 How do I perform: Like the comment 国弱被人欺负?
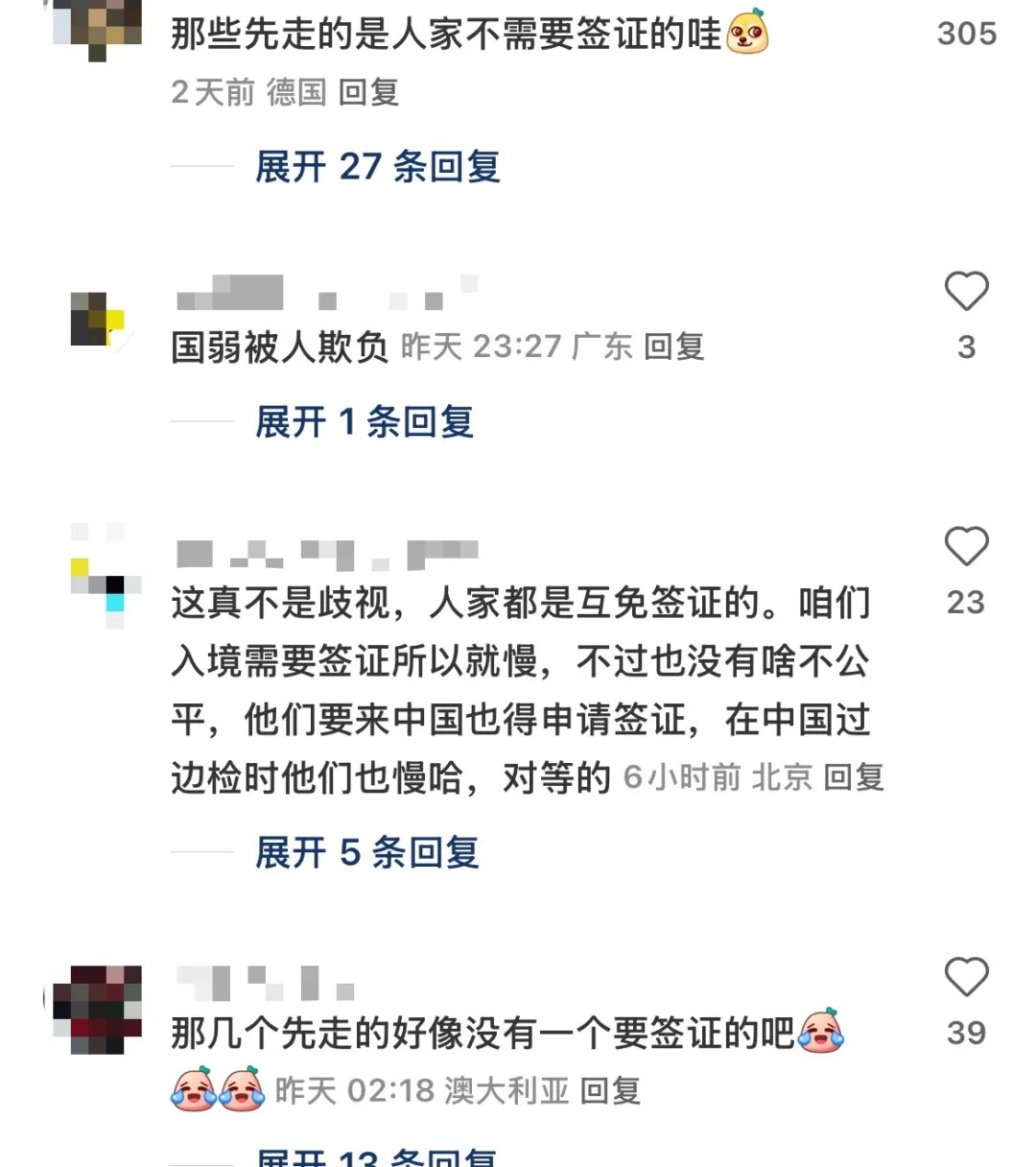(x=966, y=292)
